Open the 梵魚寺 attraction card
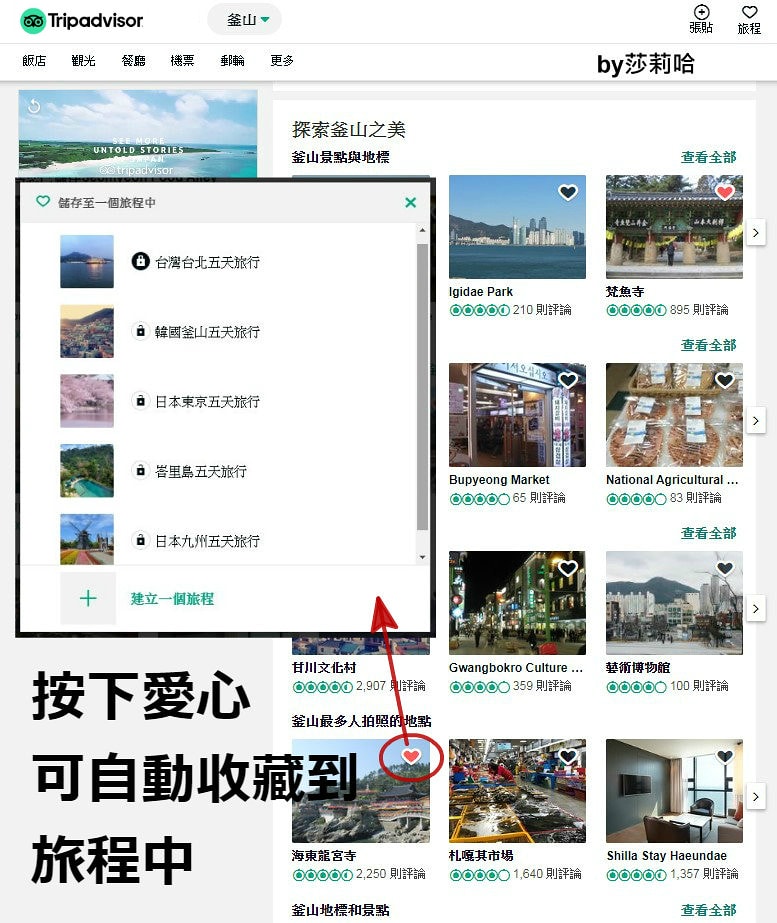This screenshot has height=923, width=777. (x=674, y=228)
